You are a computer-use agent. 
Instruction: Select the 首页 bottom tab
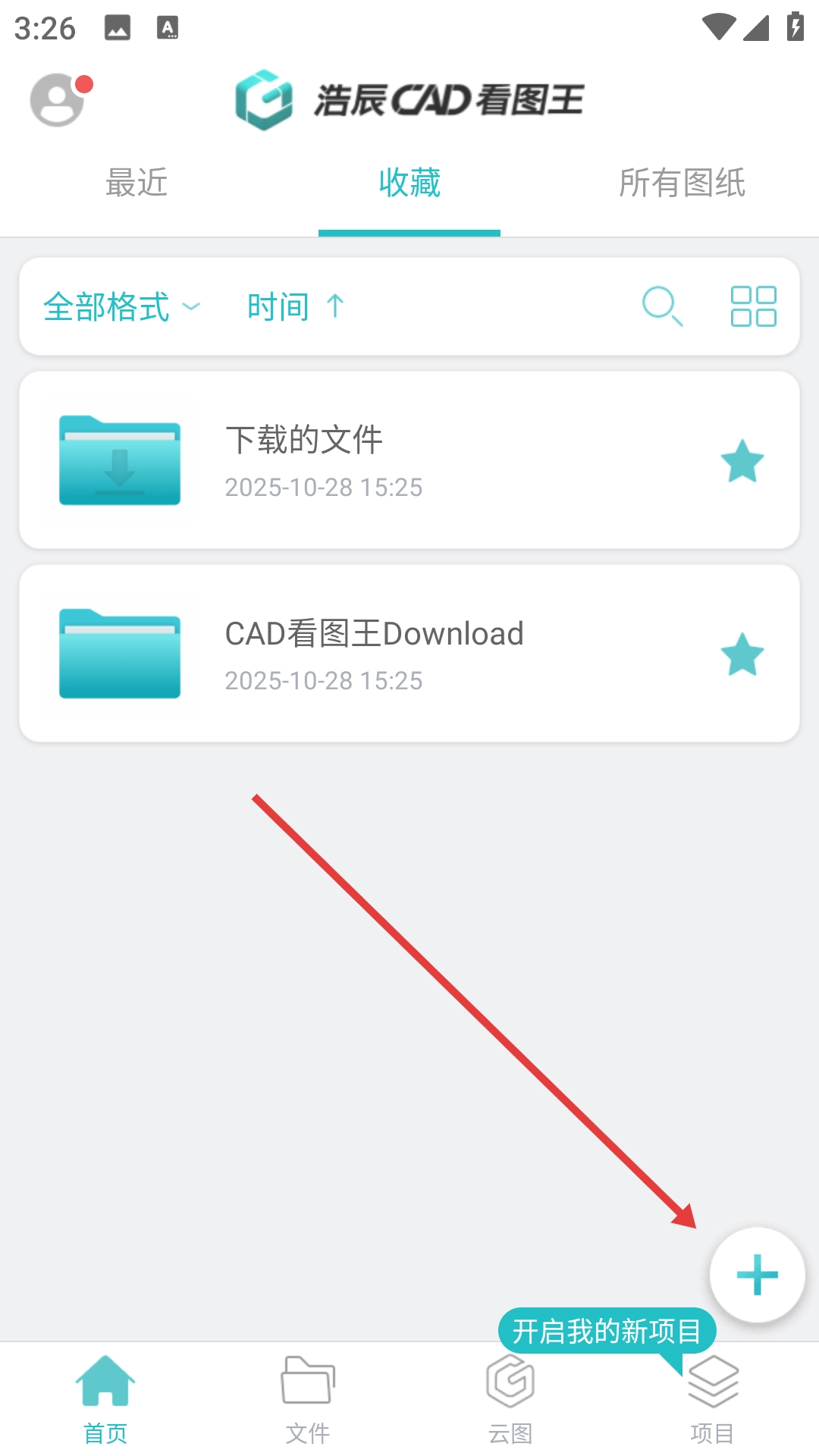tap(105, 1399)
